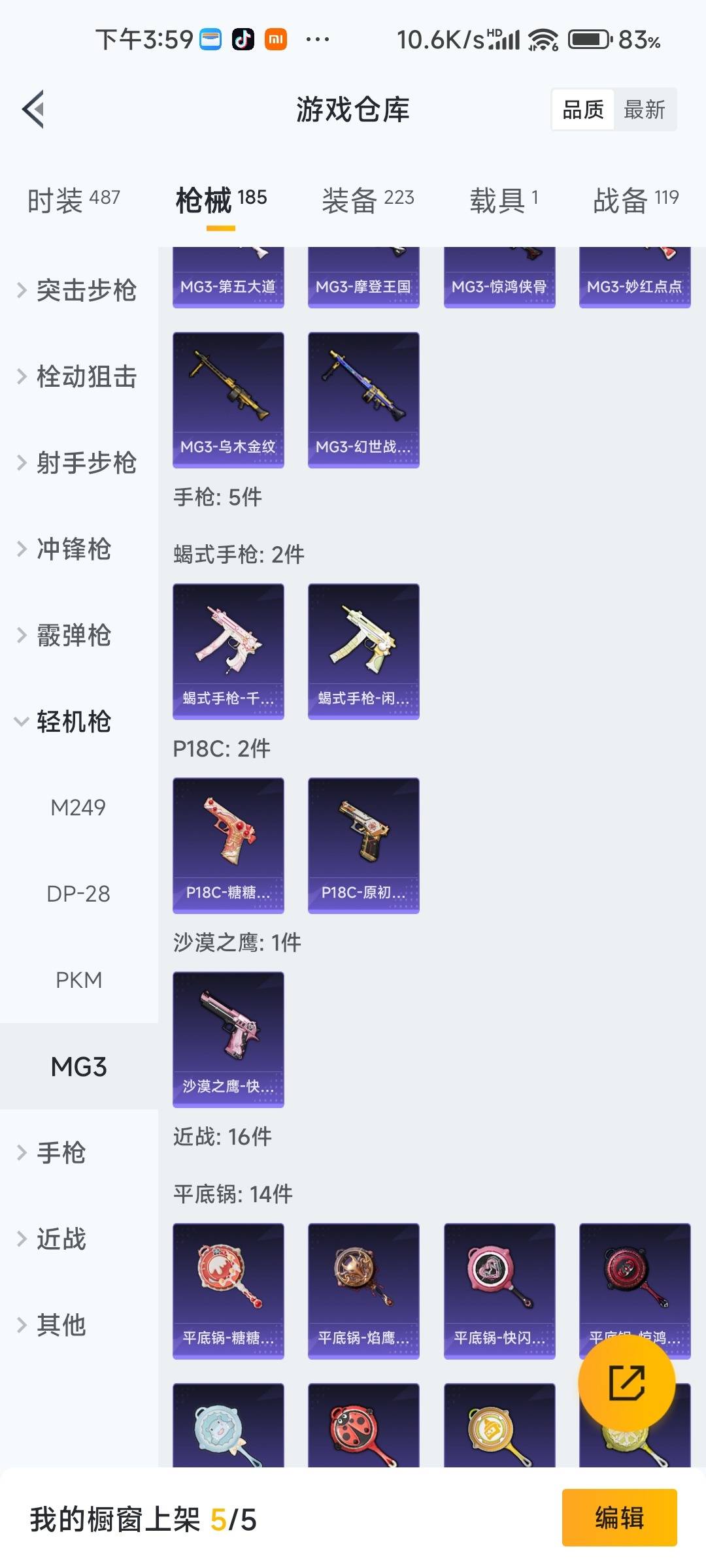Expand the 冲锋枪 category
The image size is (706, 1568).
point(72,549)
